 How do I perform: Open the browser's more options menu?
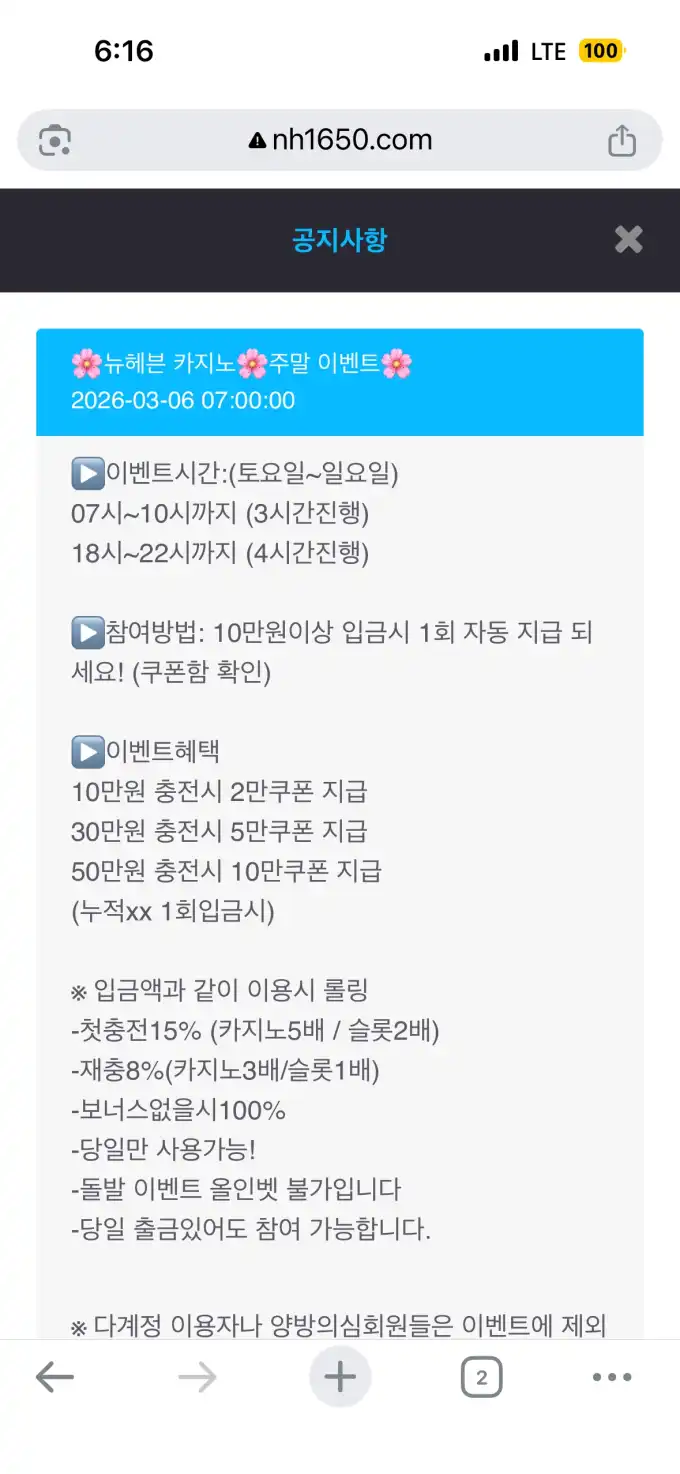pos(612,1378)
